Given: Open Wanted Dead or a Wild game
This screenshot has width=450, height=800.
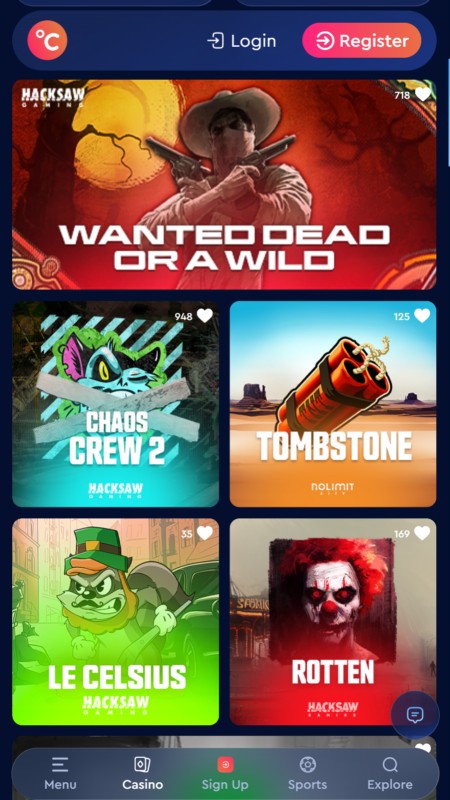Looking at the screenshot, I should [x=224, y=185].
